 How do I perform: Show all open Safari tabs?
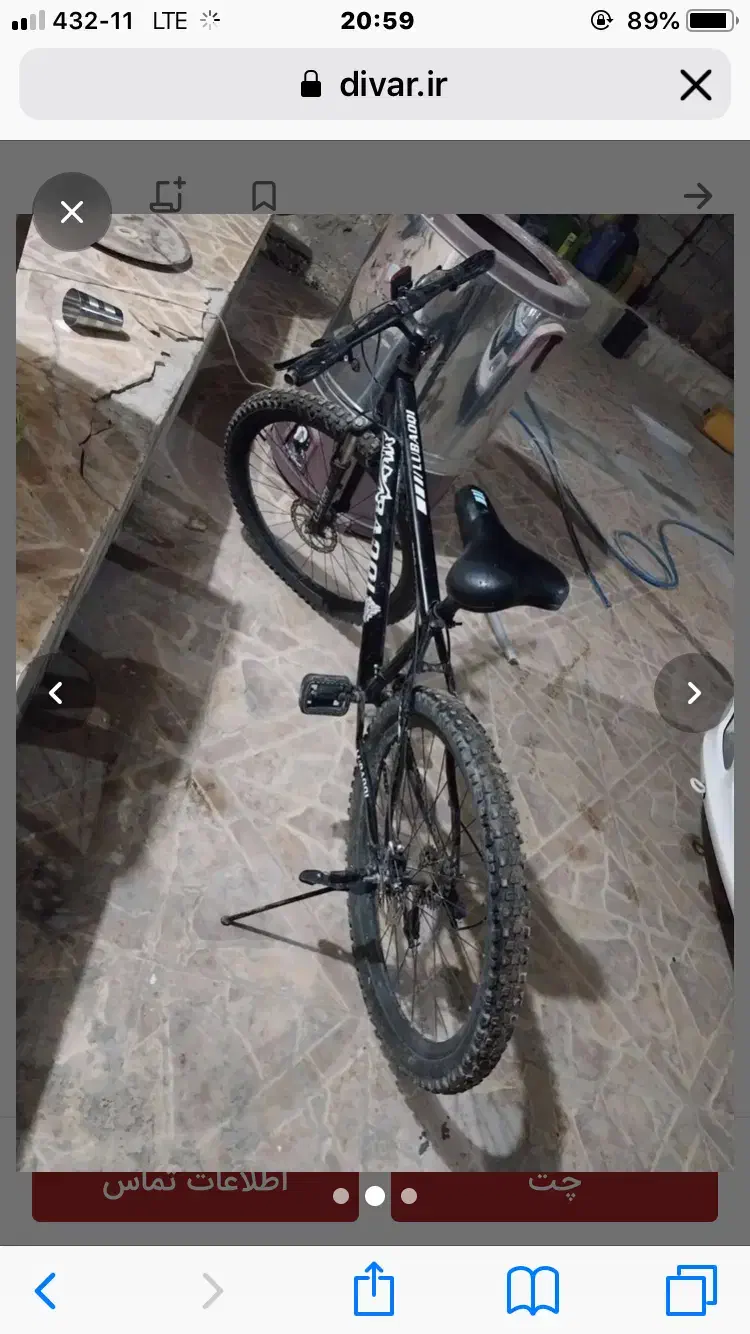(x=691, y=1290)
